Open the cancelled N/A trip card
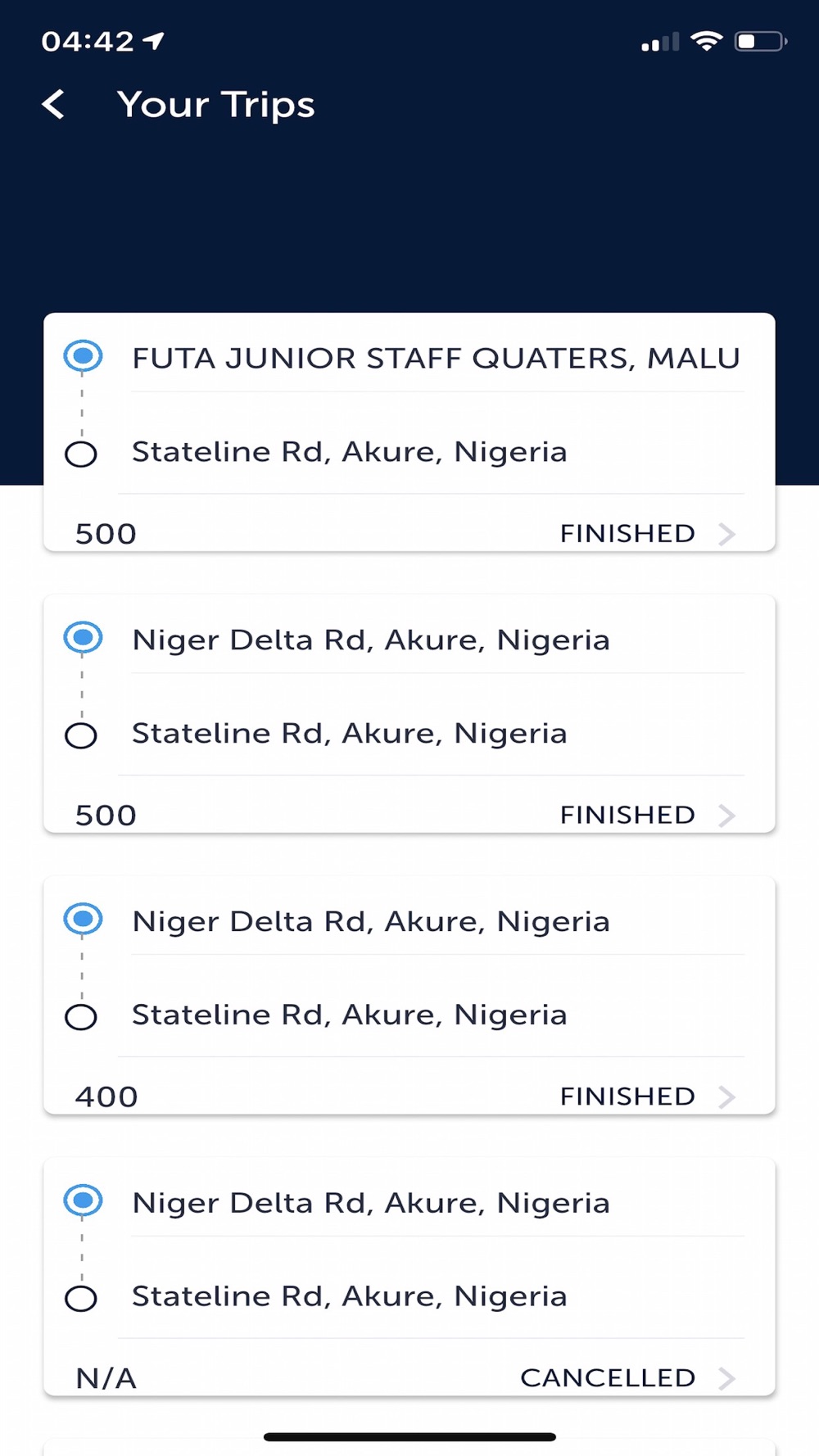Image resolution: width=819 pixels, height=1456 pixels. [x=409, y=1277]
